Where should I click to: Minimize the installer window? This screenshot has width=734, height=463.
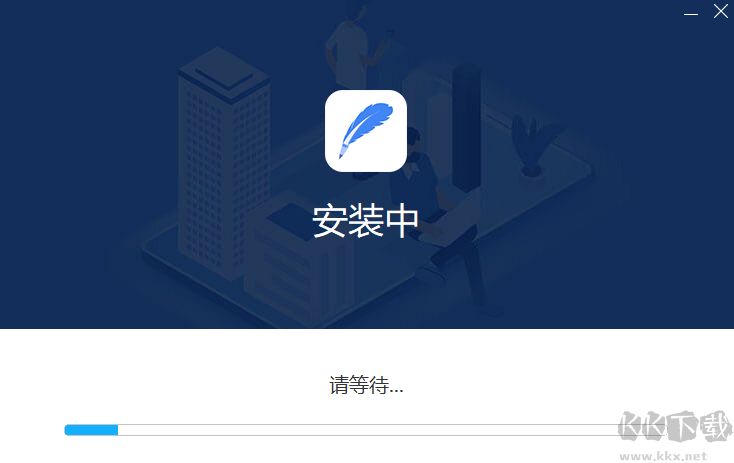point(691,13)
